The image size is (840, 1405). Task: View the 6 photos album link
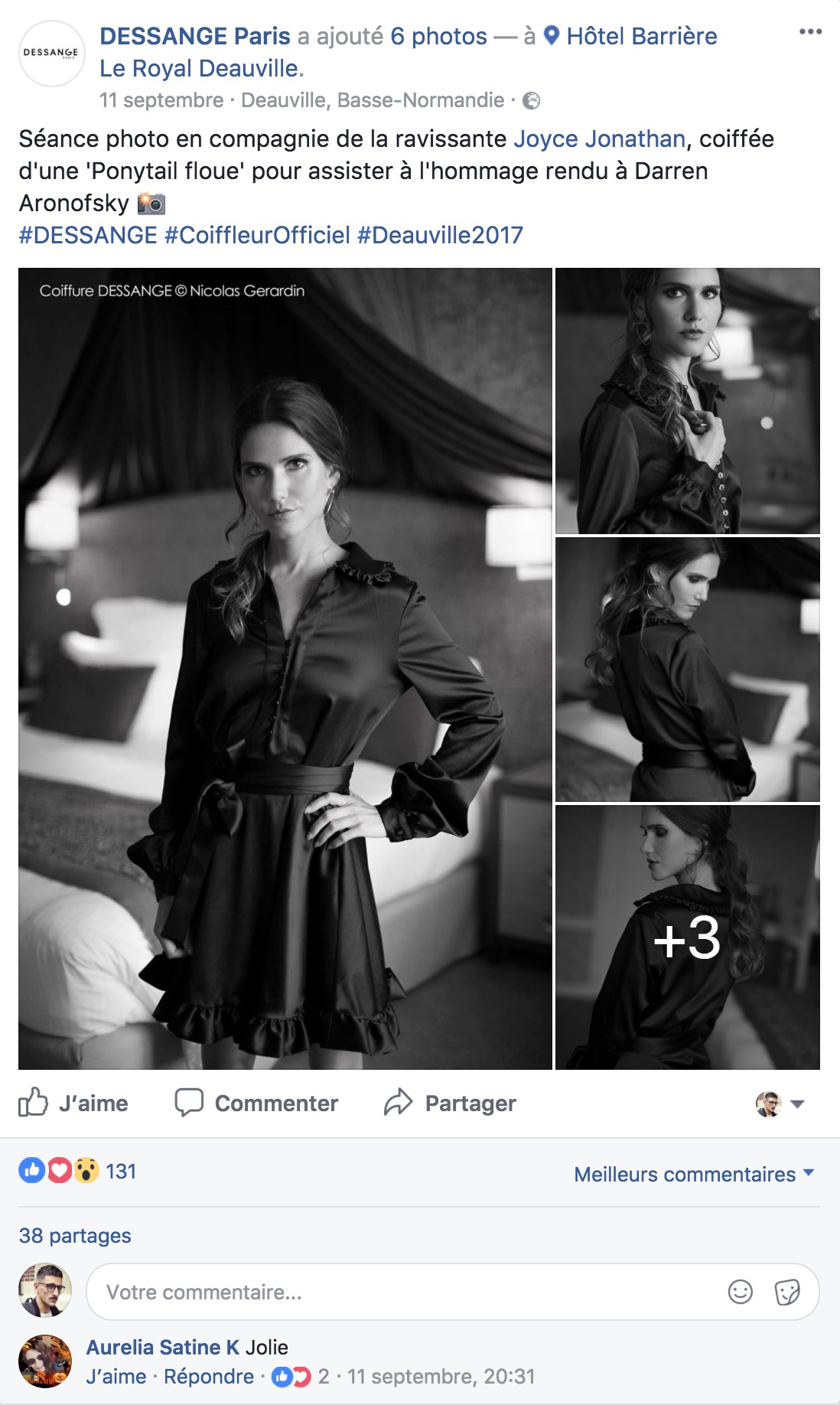pos(438,36)
